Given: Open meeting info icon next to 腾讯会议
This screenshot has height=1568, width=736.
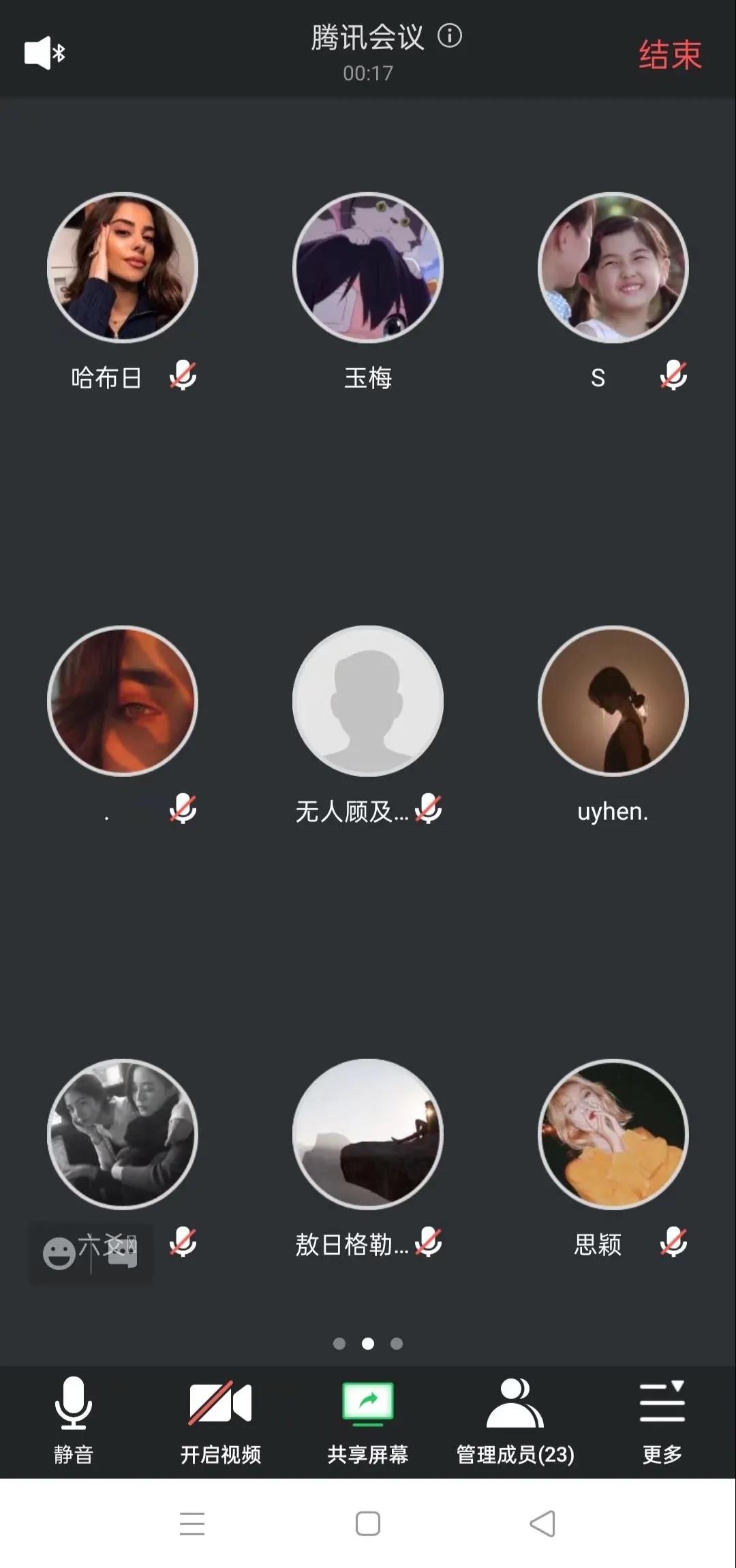Looking at the screenshot, I should tap(449, 35).
